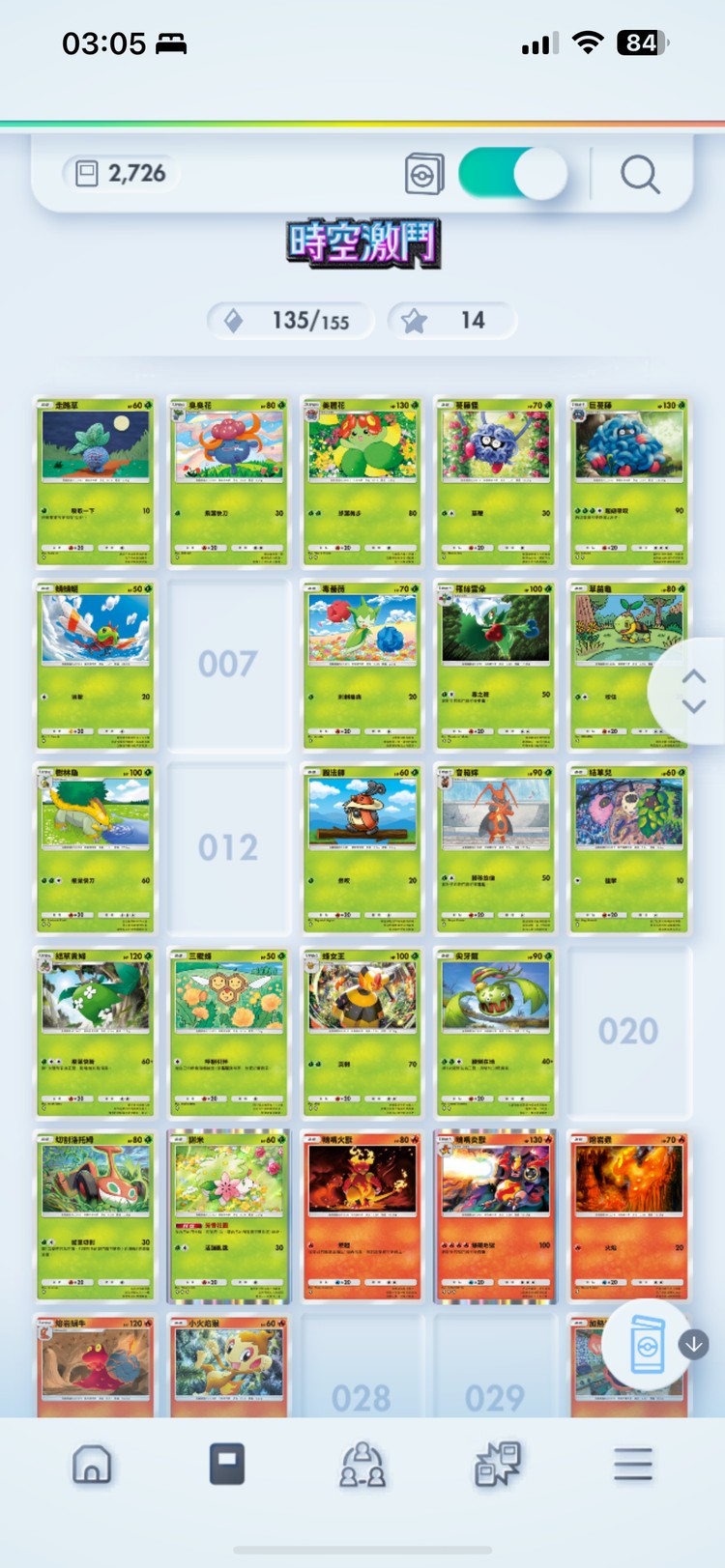The image size is (725, 1568).
Task: Open the 巨蔓藤 Tangrowth card
Action: [x=627, y=480]
